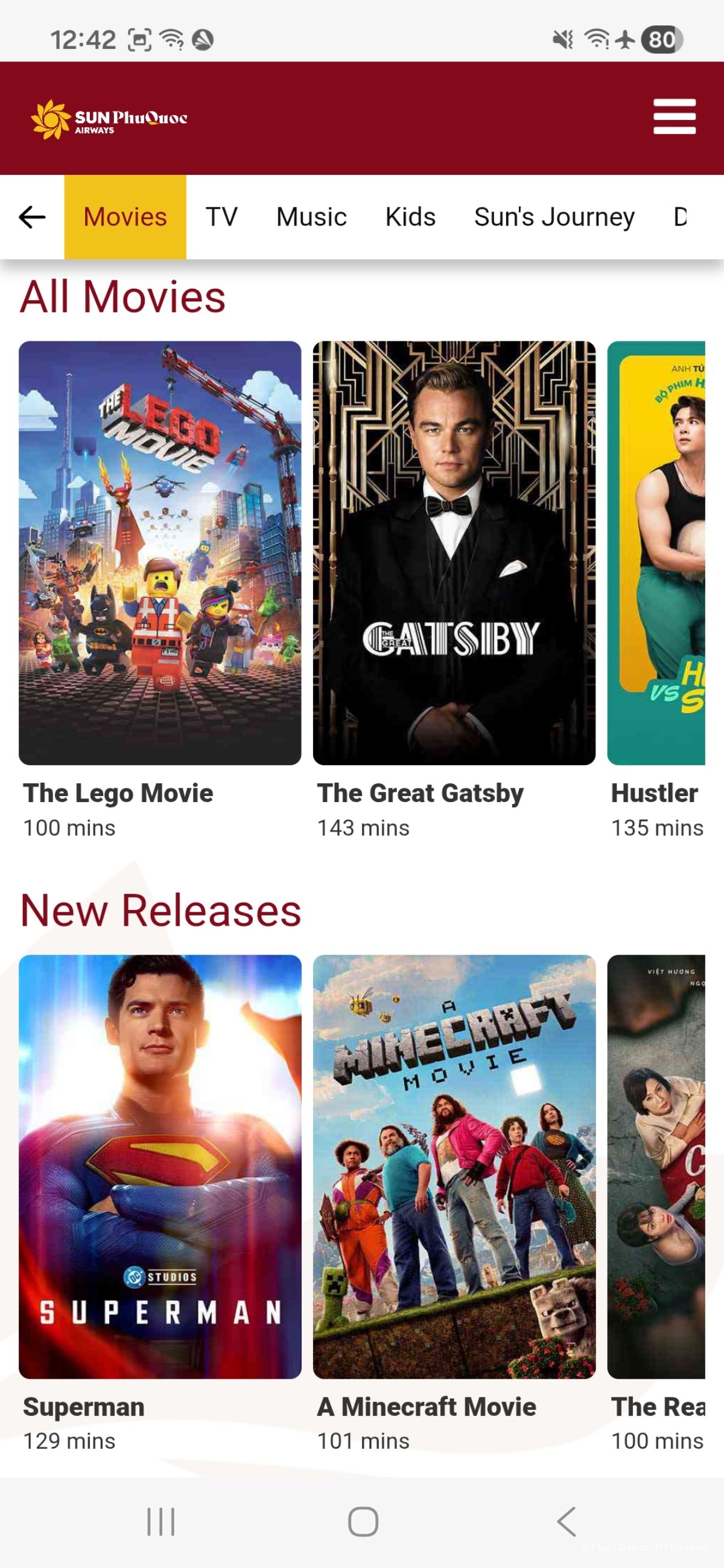Show recent apps
Image resolution: width=724 pixels, height=1568 pixels.
click(x=160, y=1522)
